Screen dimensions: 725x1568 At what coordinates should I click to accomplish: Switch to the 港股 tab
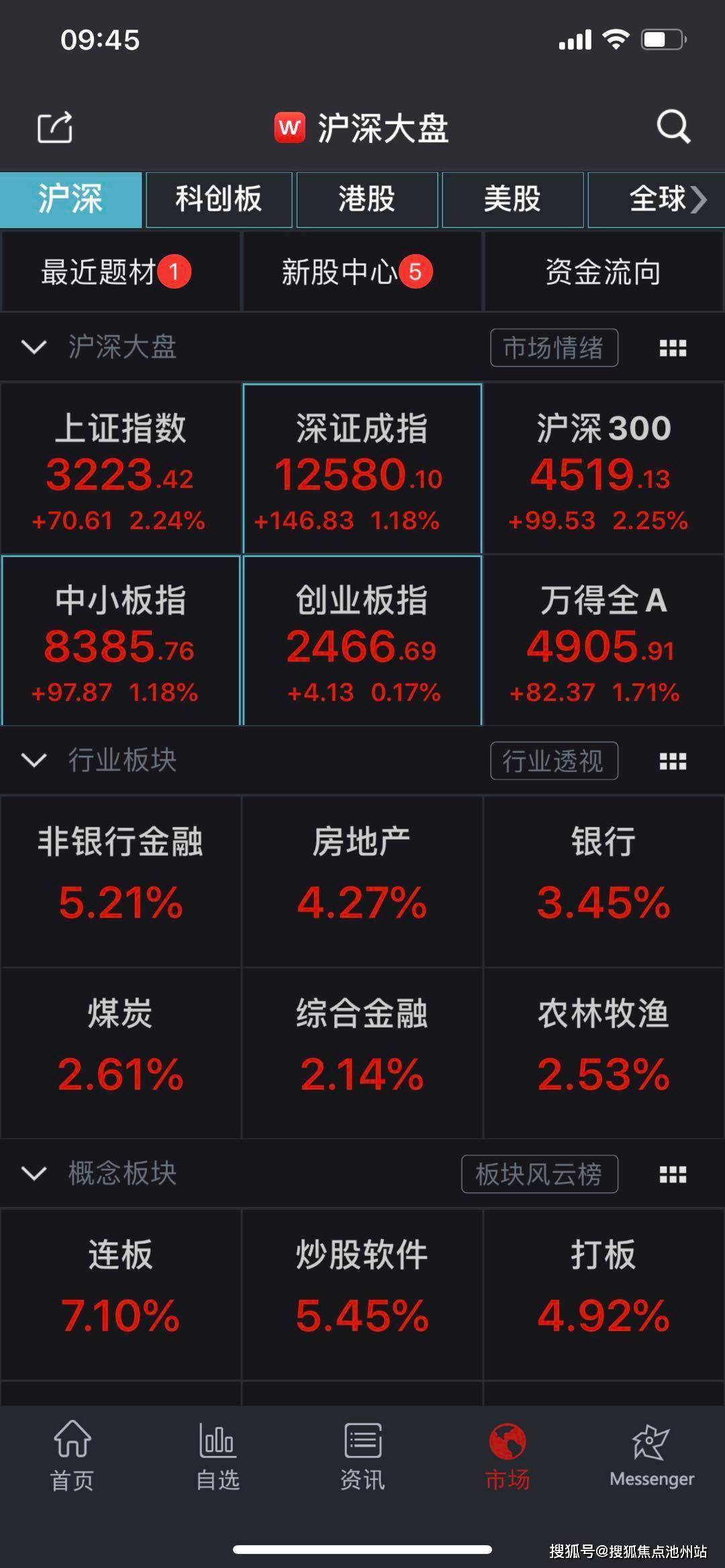367,199
